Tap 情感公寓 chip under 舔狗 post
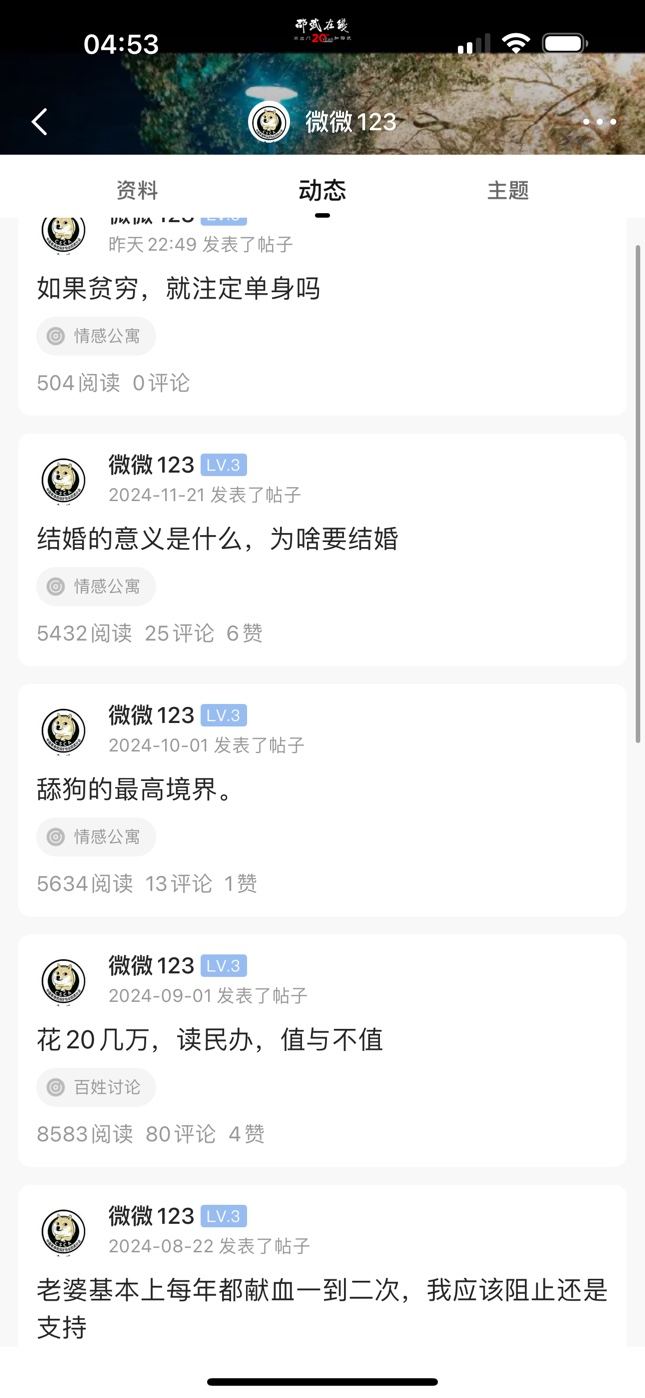This screenshot has width=645, height=1398. coord(96,837)
